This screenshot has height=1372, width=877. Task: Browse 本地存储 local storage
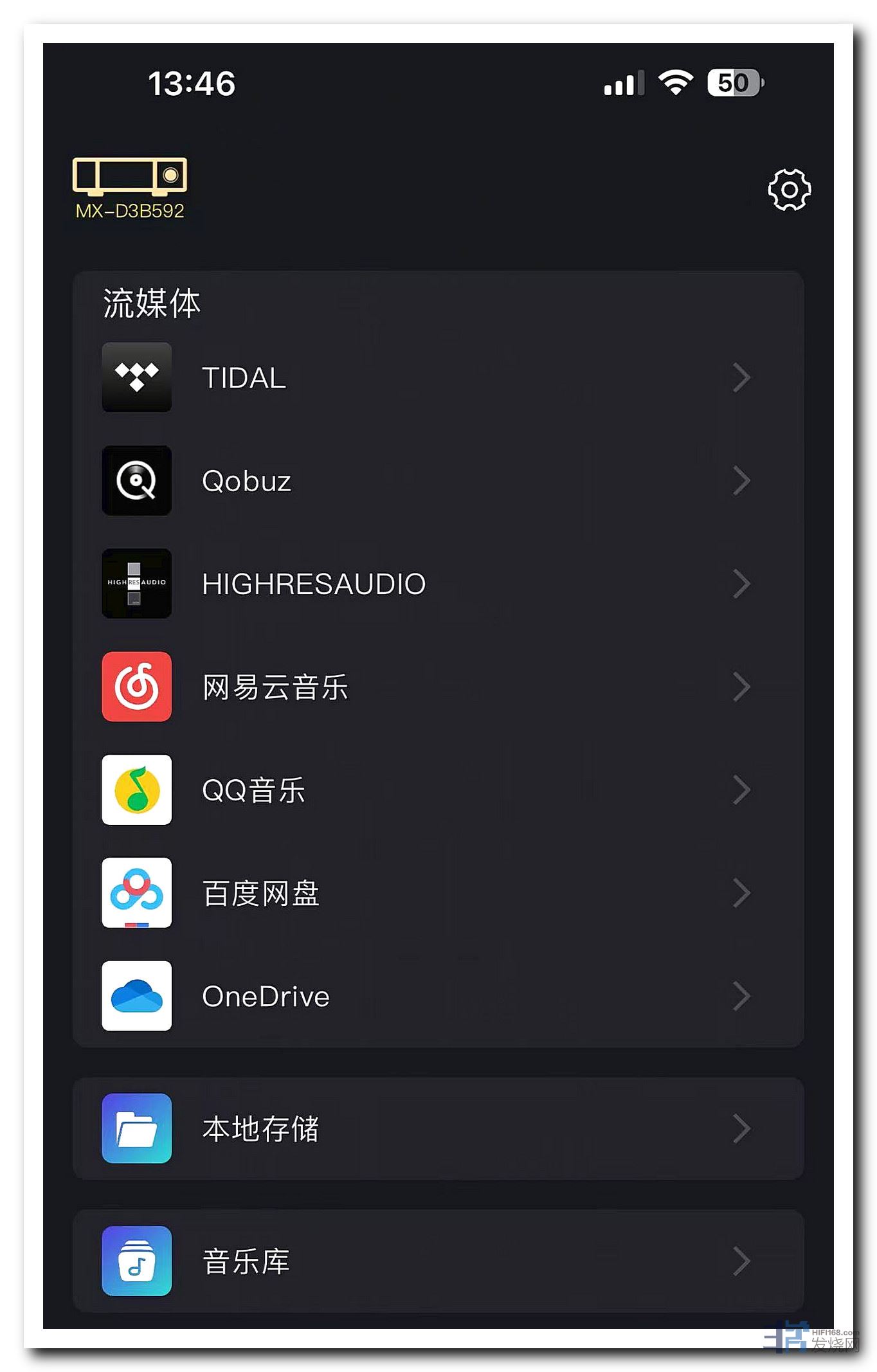437,1128
